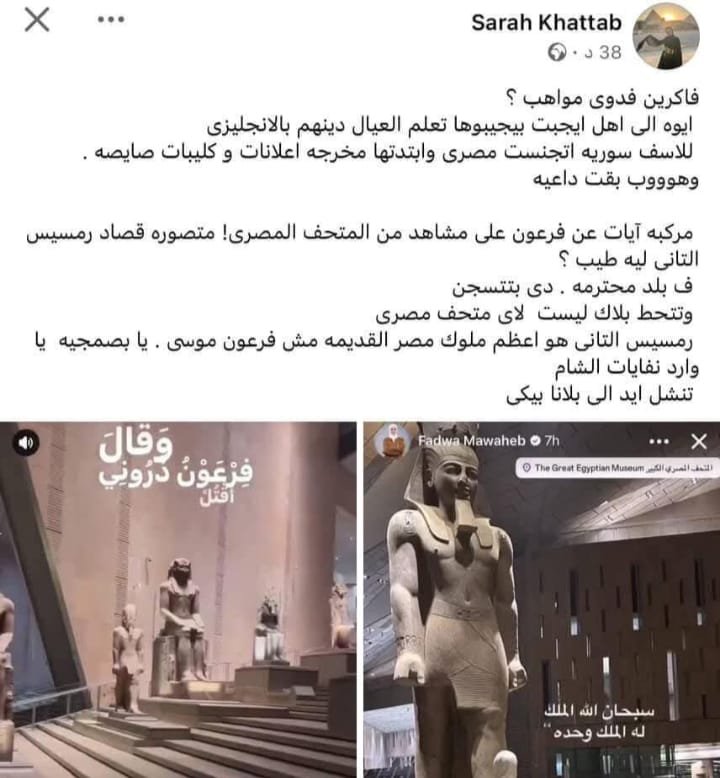Screen dimensions: 720x778
Task: Open the left museum hall photo
Action: pos(178,599)
